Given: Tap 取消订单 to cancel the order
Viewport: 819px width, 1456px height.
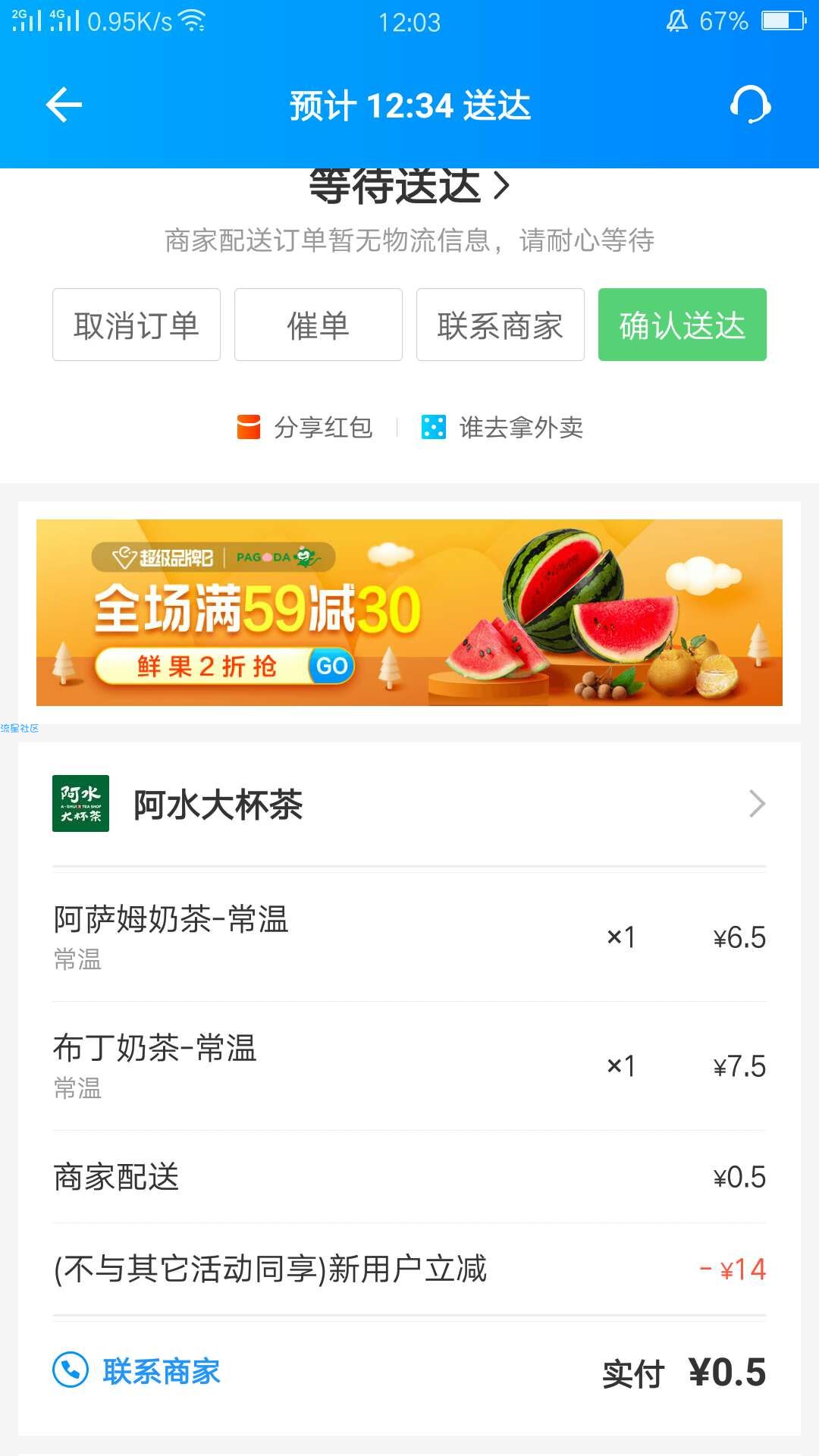Looking at the screenshot, I should pos(136,325).
